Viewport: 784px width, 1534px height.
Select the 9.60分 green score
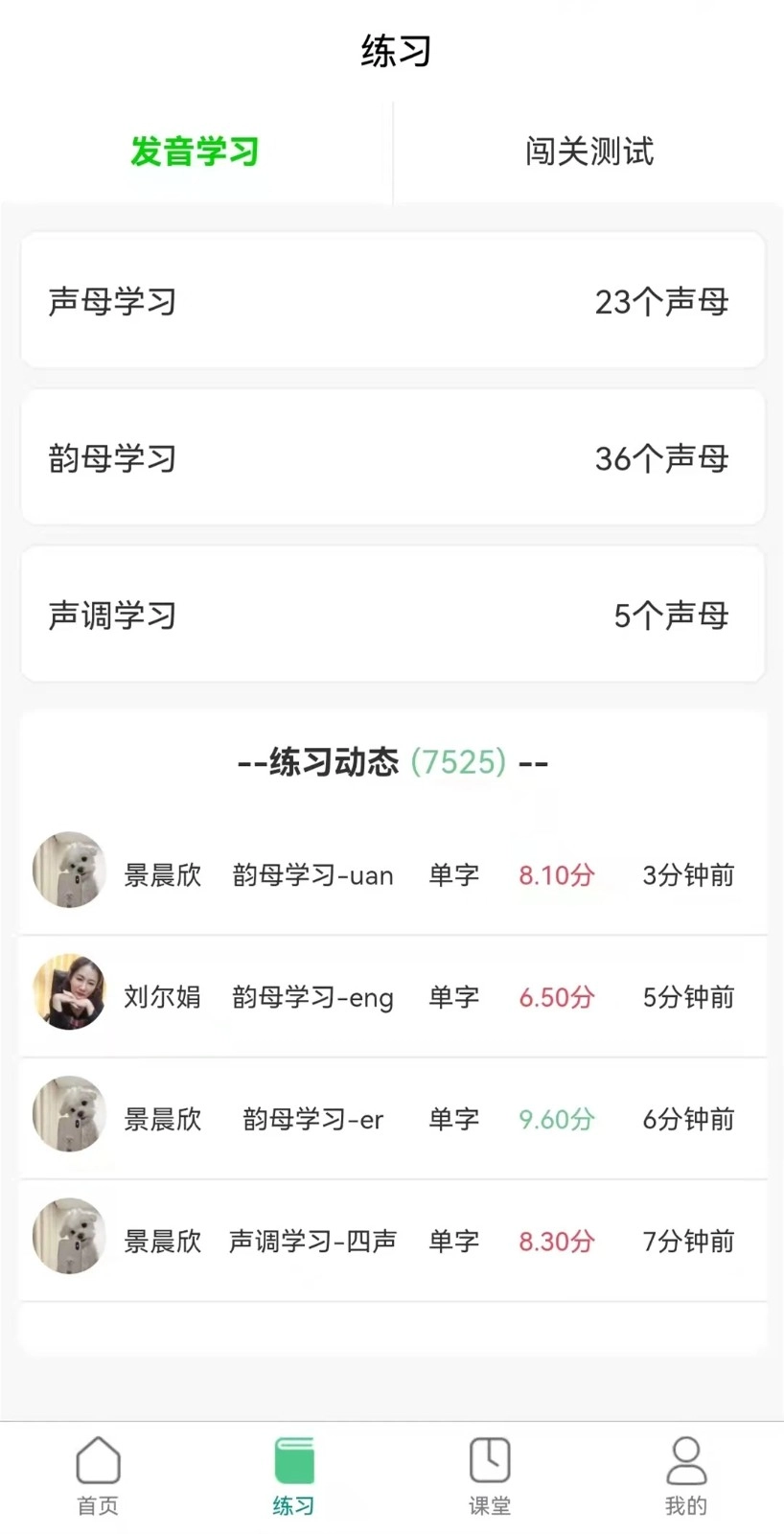(x=554, y=1119)
